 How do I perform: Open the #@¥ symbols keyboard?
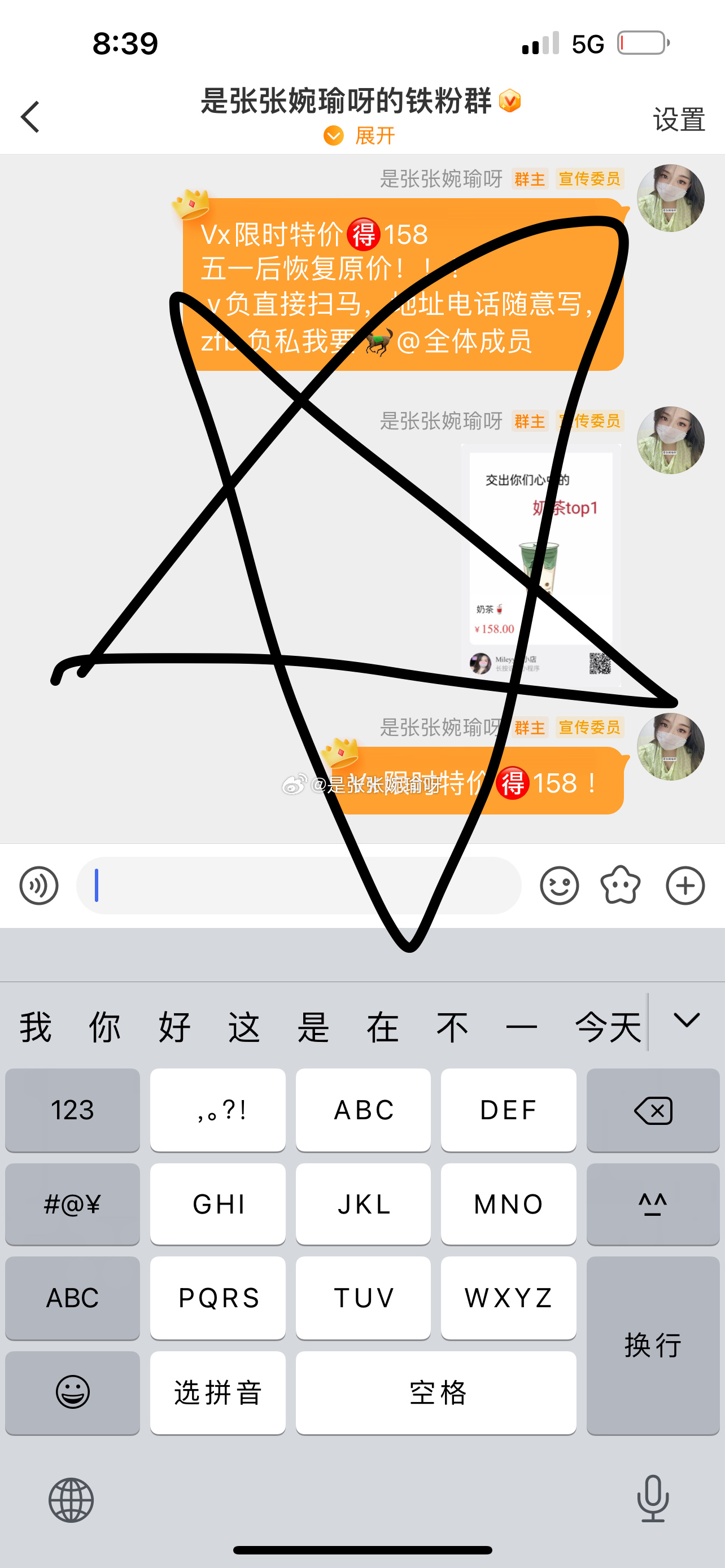click(x=72, y=1204)
